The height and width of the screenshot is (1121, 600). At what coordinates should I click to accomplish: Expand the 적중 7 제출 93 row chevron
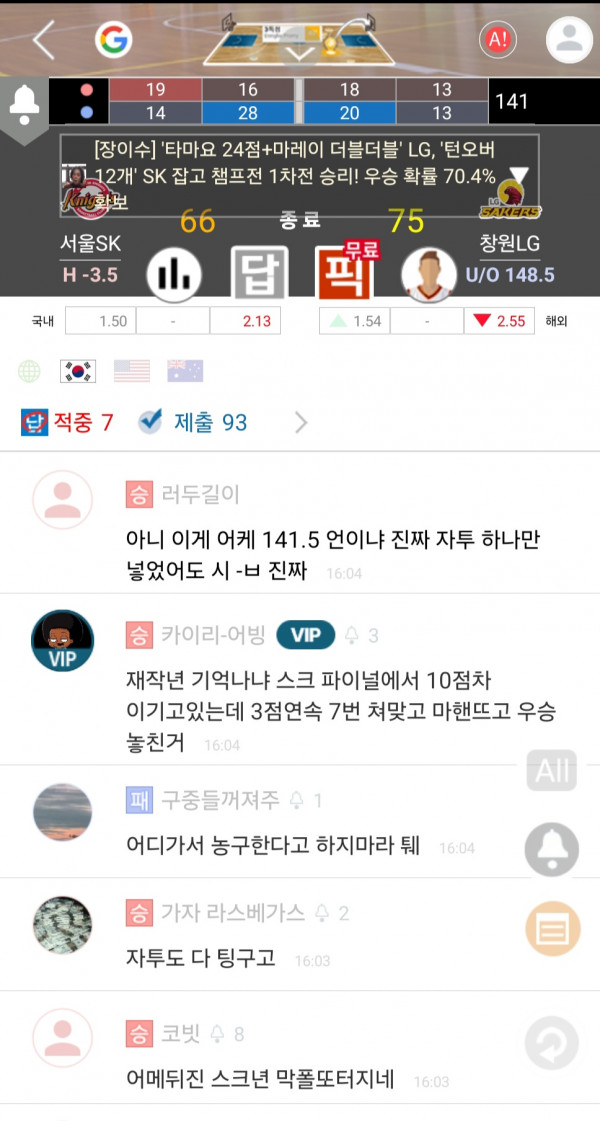pos(301,423)
